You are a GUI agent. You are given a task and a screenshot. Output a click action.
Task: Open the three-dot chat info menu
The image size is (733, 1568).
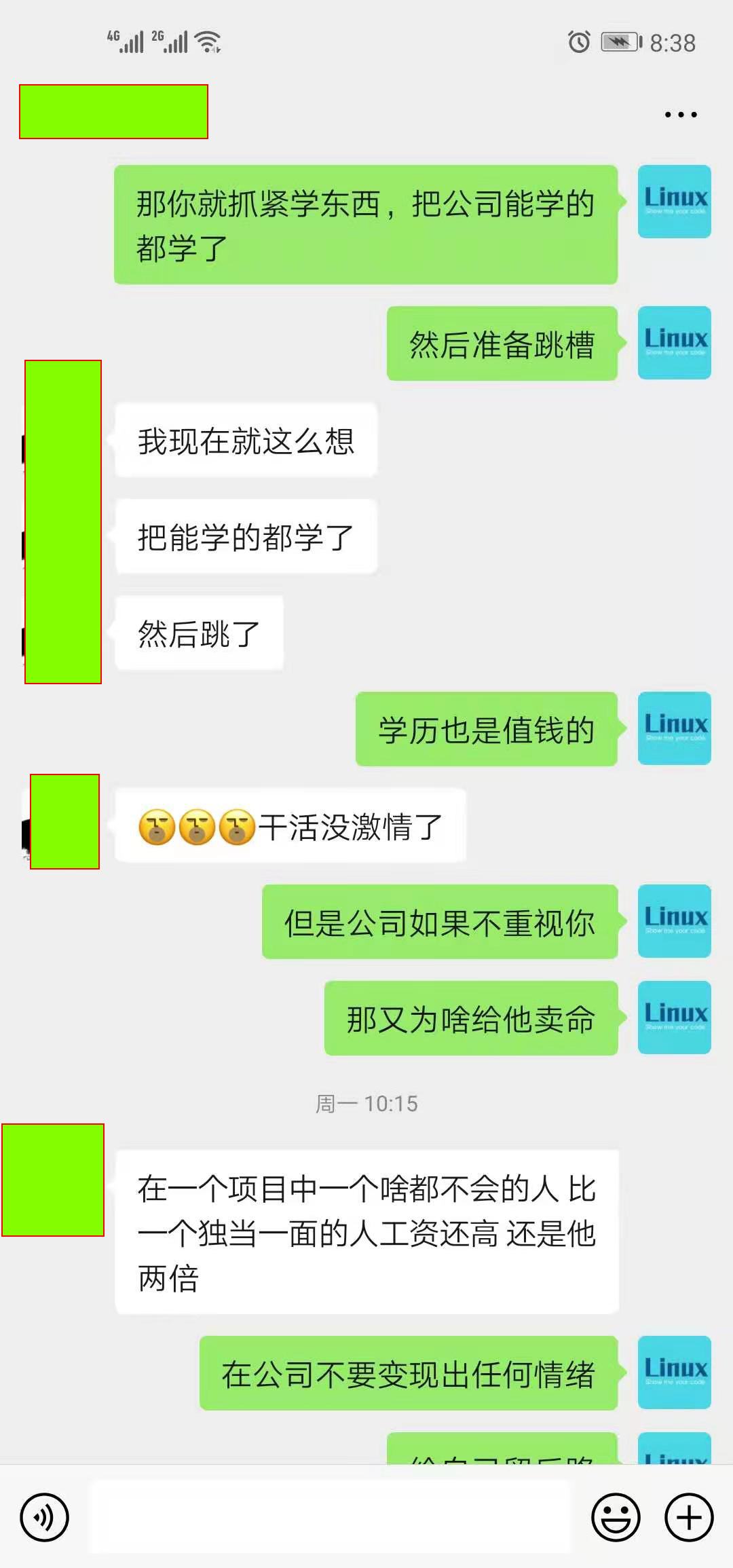[680, 114]
